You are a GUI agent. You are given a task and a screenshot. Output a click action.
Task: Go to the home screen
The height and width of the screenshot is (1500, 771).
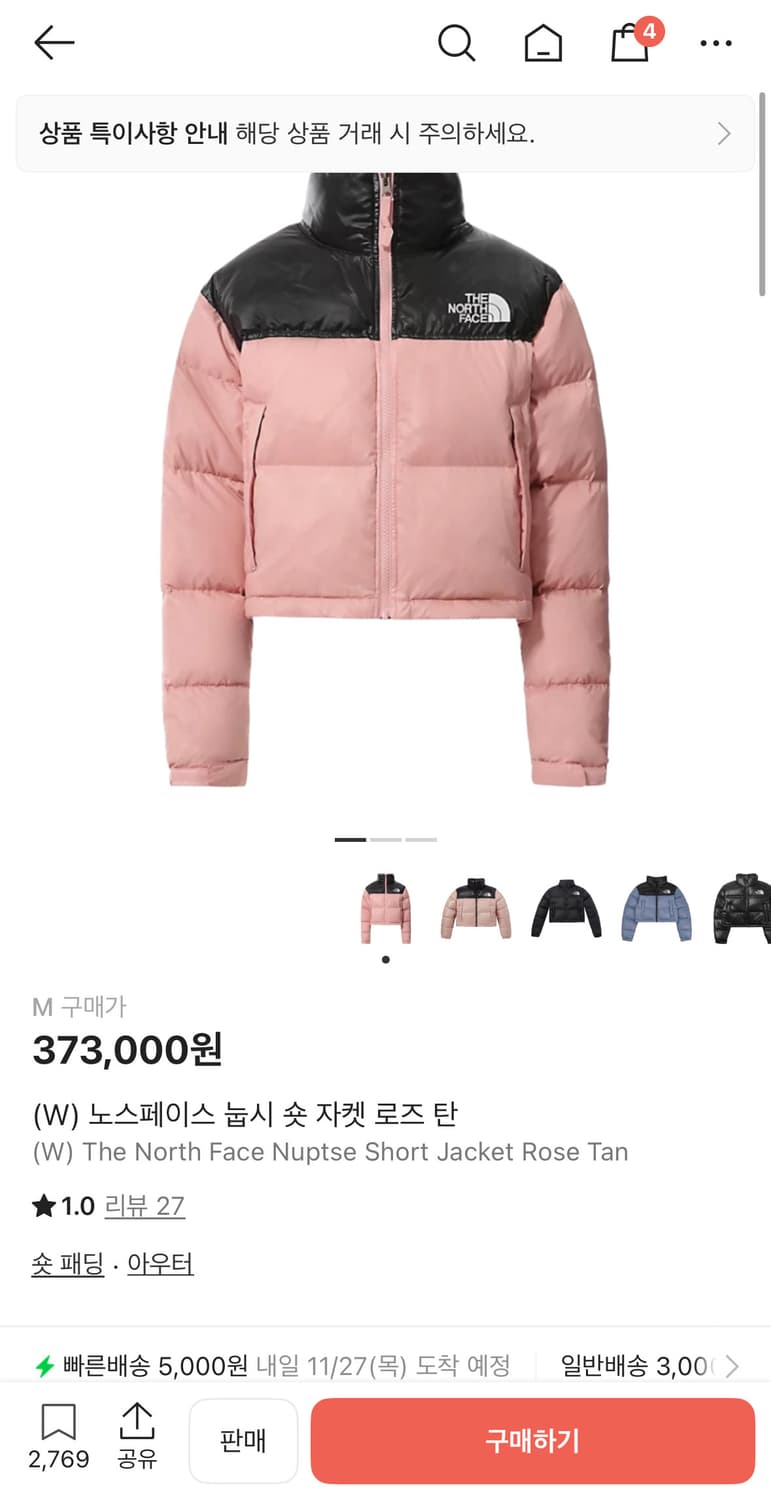543,44
